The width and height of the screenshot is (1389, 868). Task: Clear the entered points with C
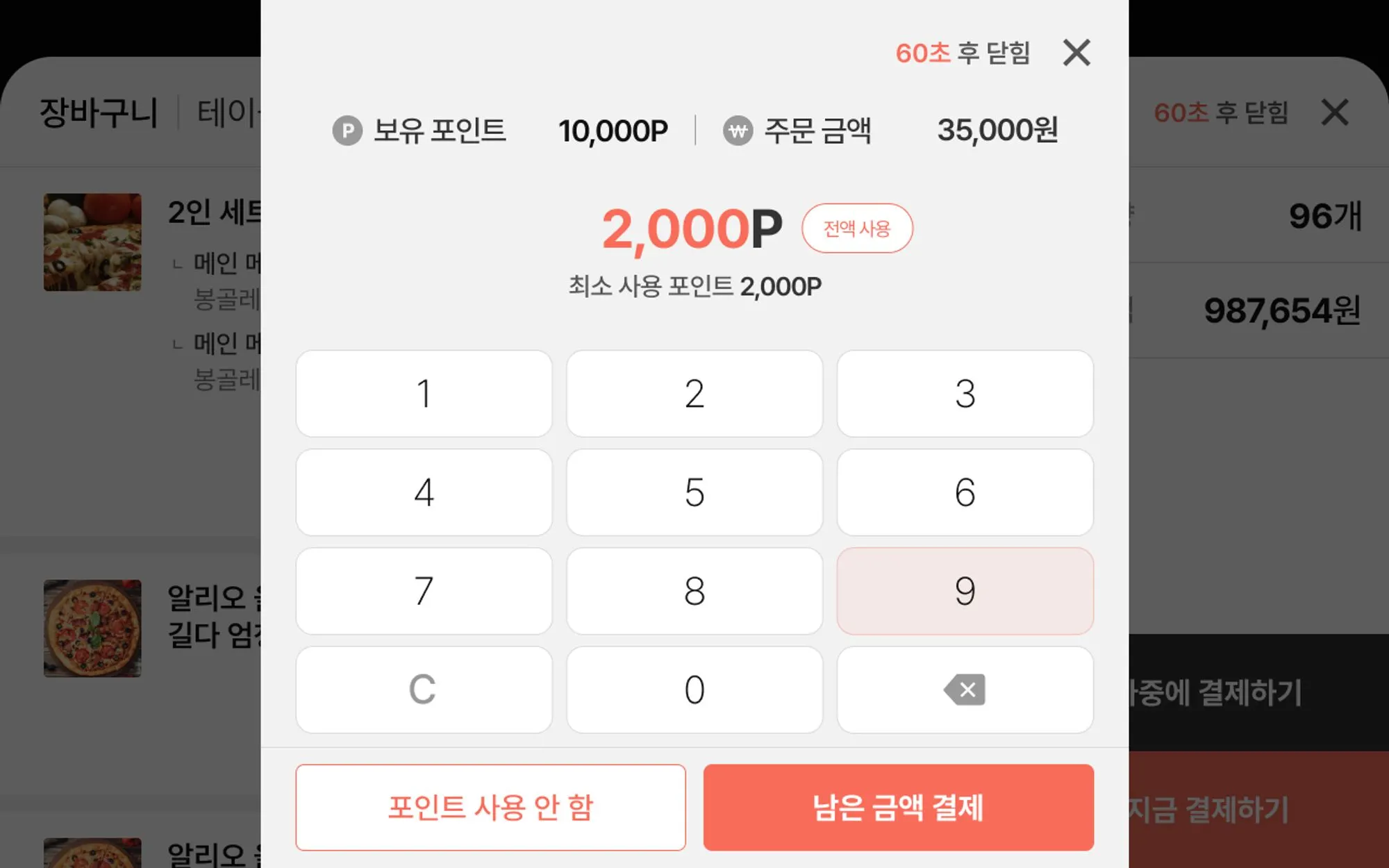coord(424,690)
